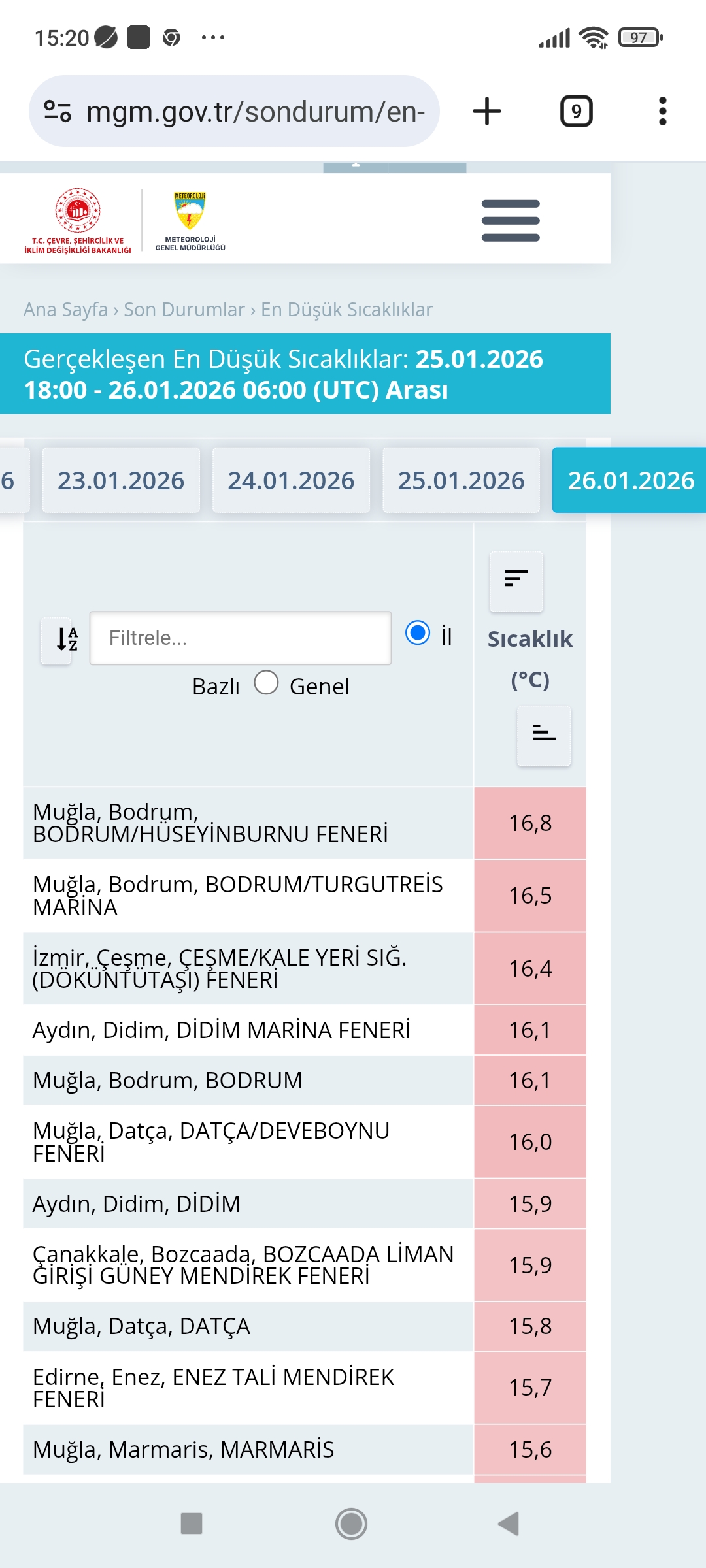
Task: Sort the station list alphabetically A-Z
Action: point(57,640)
